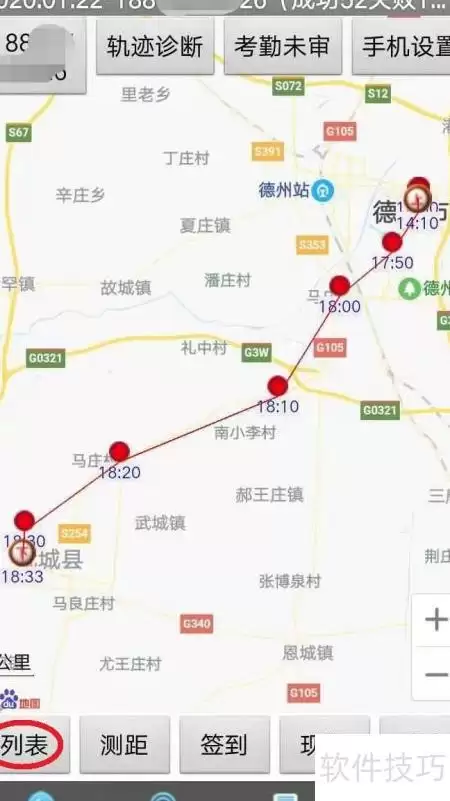The width and height of the screenshot is (450, 801).
Task: Select the 18:10 track point
Action: click(x=277, y=386)
